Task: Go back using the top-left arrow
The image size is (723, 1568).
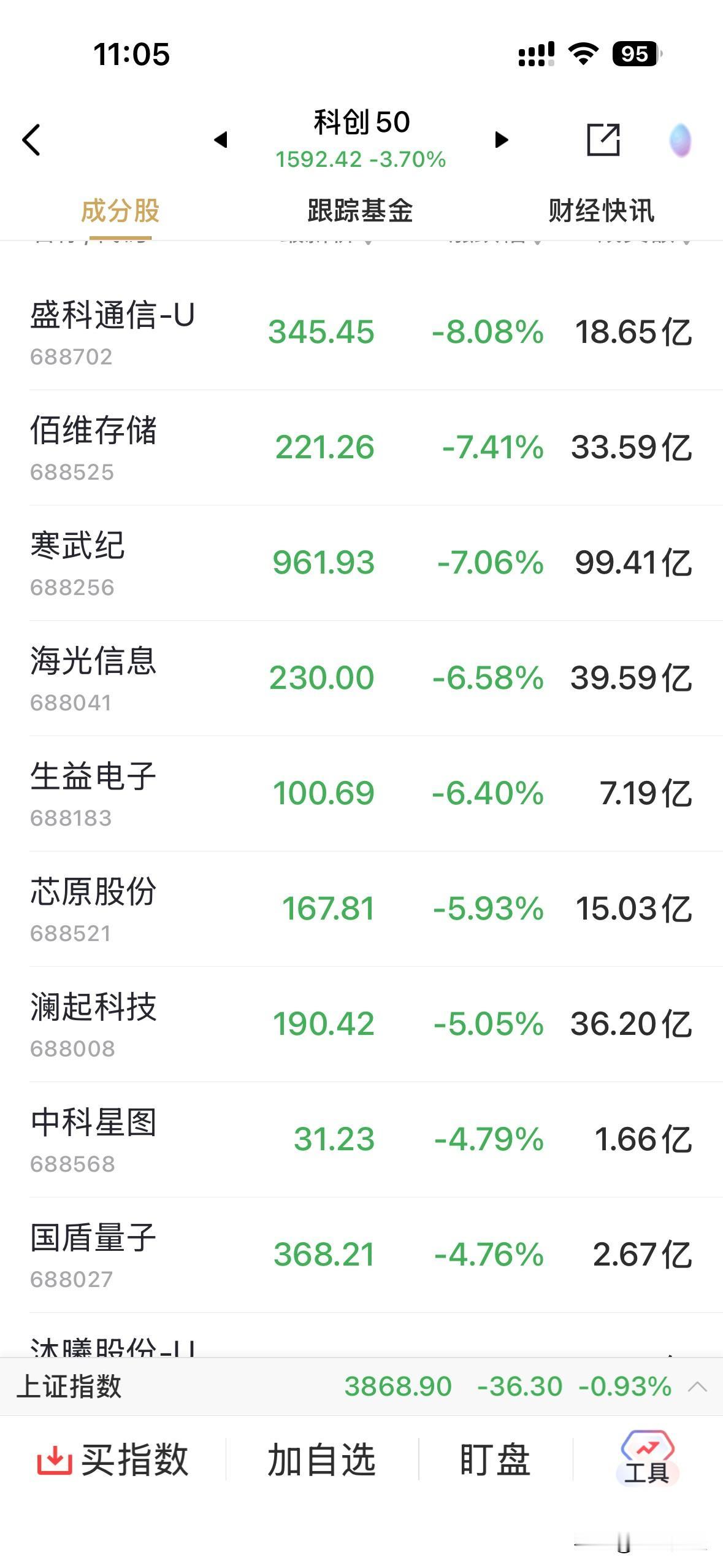Action: (x=31, y=140)
